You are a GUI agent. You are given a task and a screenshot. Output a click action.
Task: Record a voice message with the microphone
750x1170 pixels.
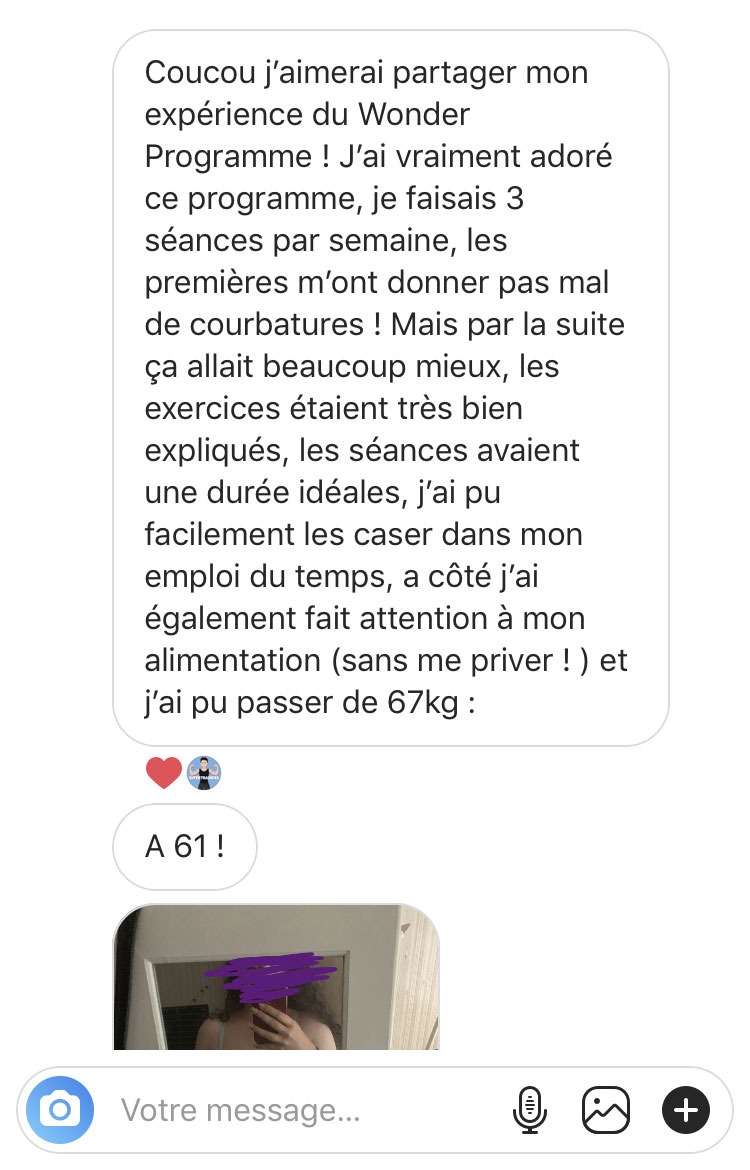tap(530, 1110)
